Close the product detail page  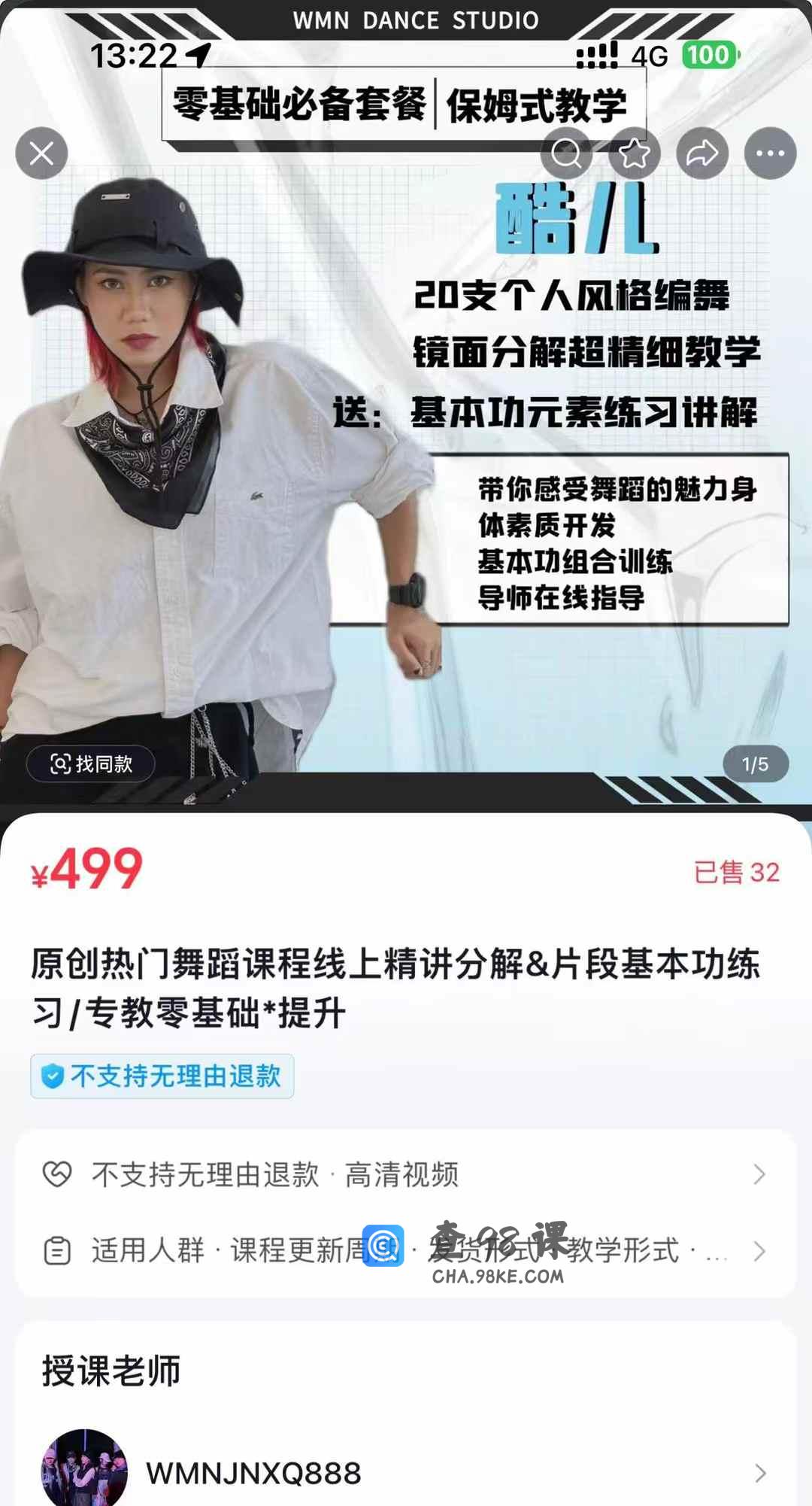(41, 153)
